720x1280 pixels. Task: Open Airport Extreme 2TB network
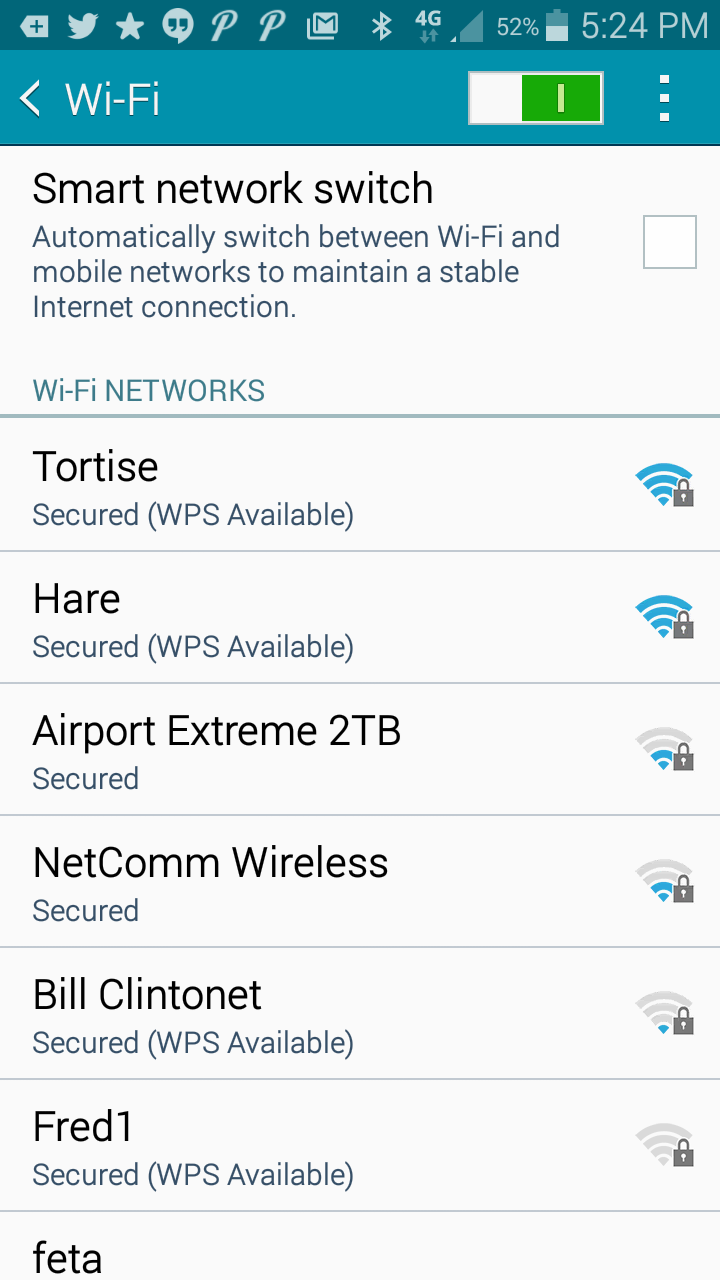coord(360,750)
